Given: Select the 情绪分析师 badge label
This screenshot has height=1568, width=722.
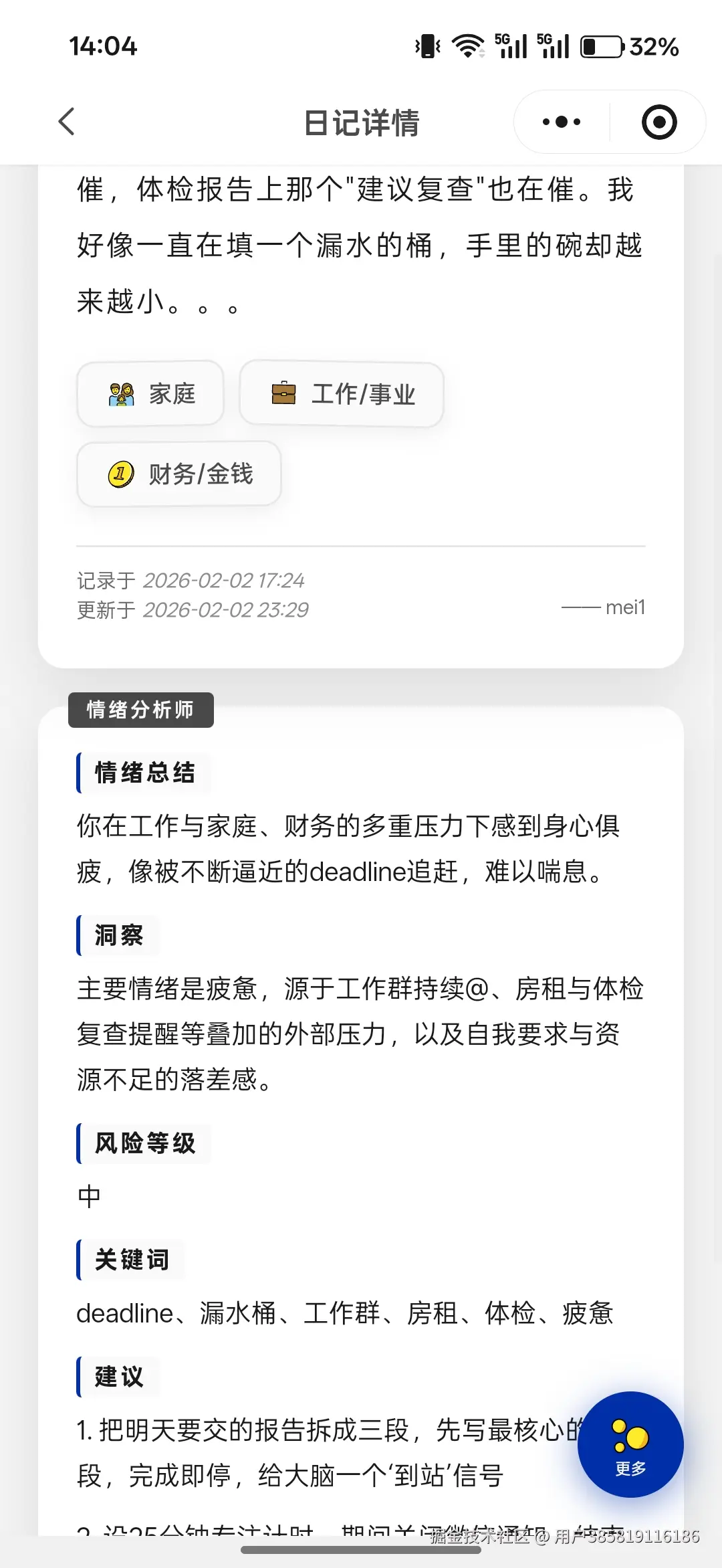Looking at the screenshot, I should [140, 711].
